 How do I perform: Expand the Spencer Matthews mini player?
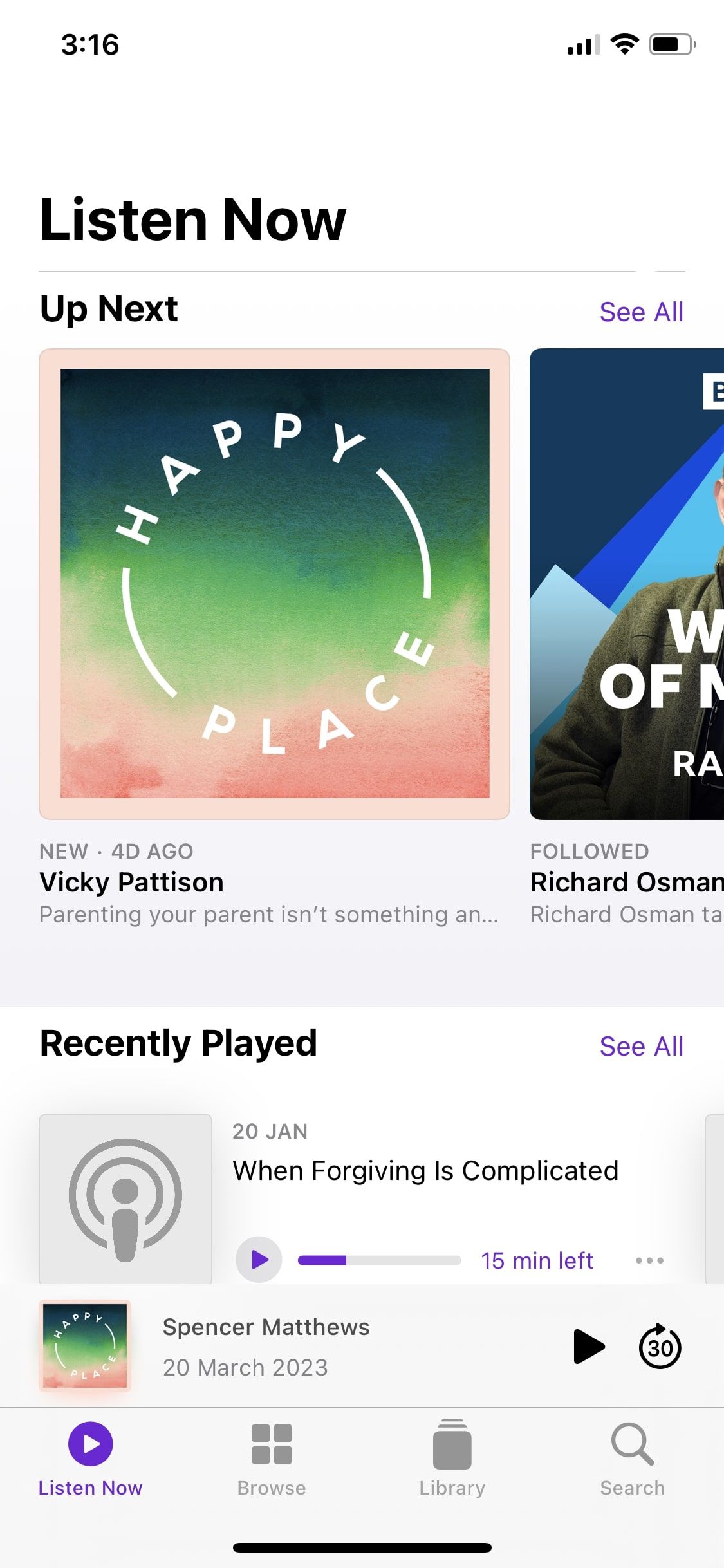pos(290,1347)
